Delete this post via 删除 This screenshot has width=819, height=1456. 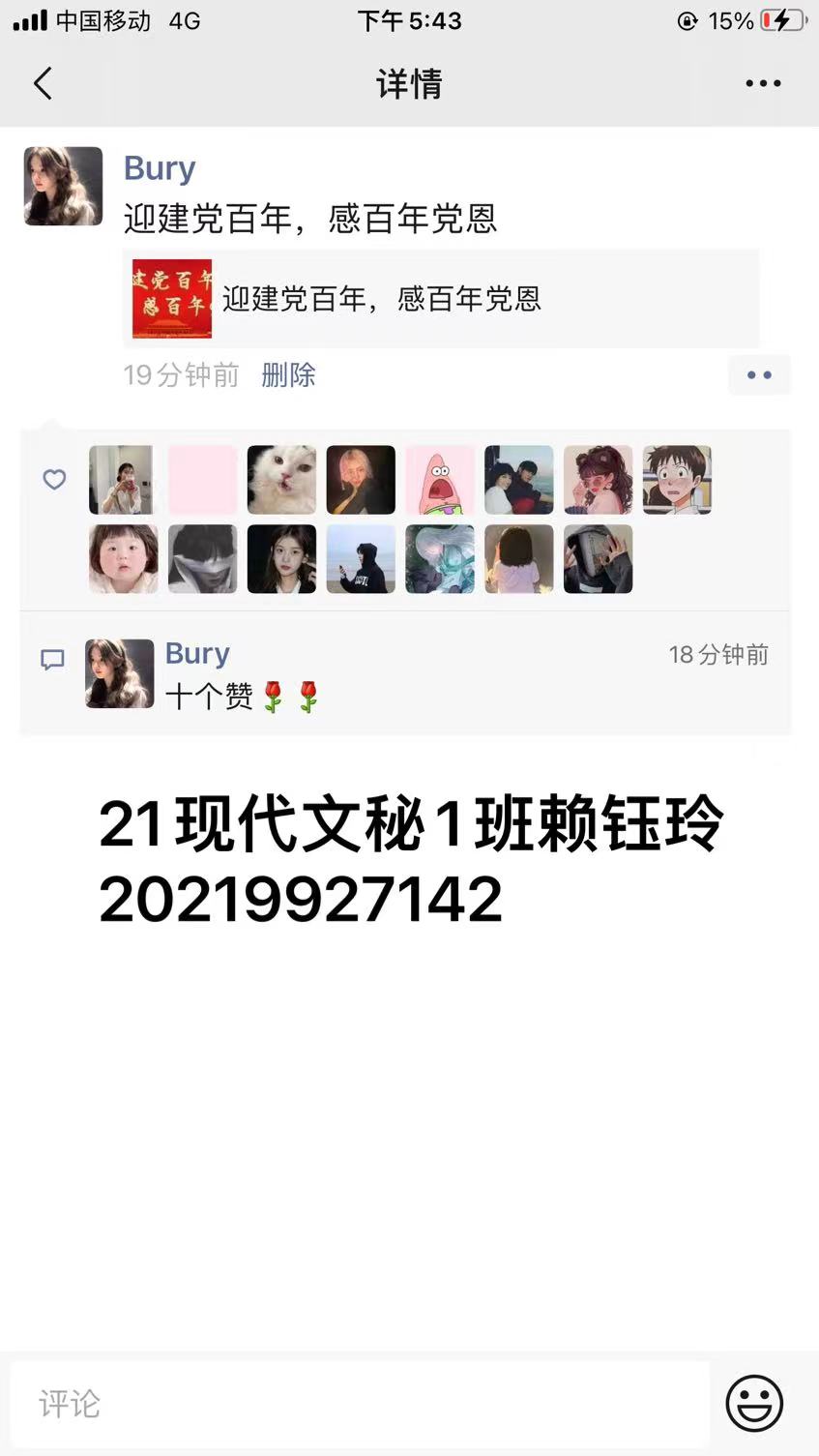click(x=288, y=375)
